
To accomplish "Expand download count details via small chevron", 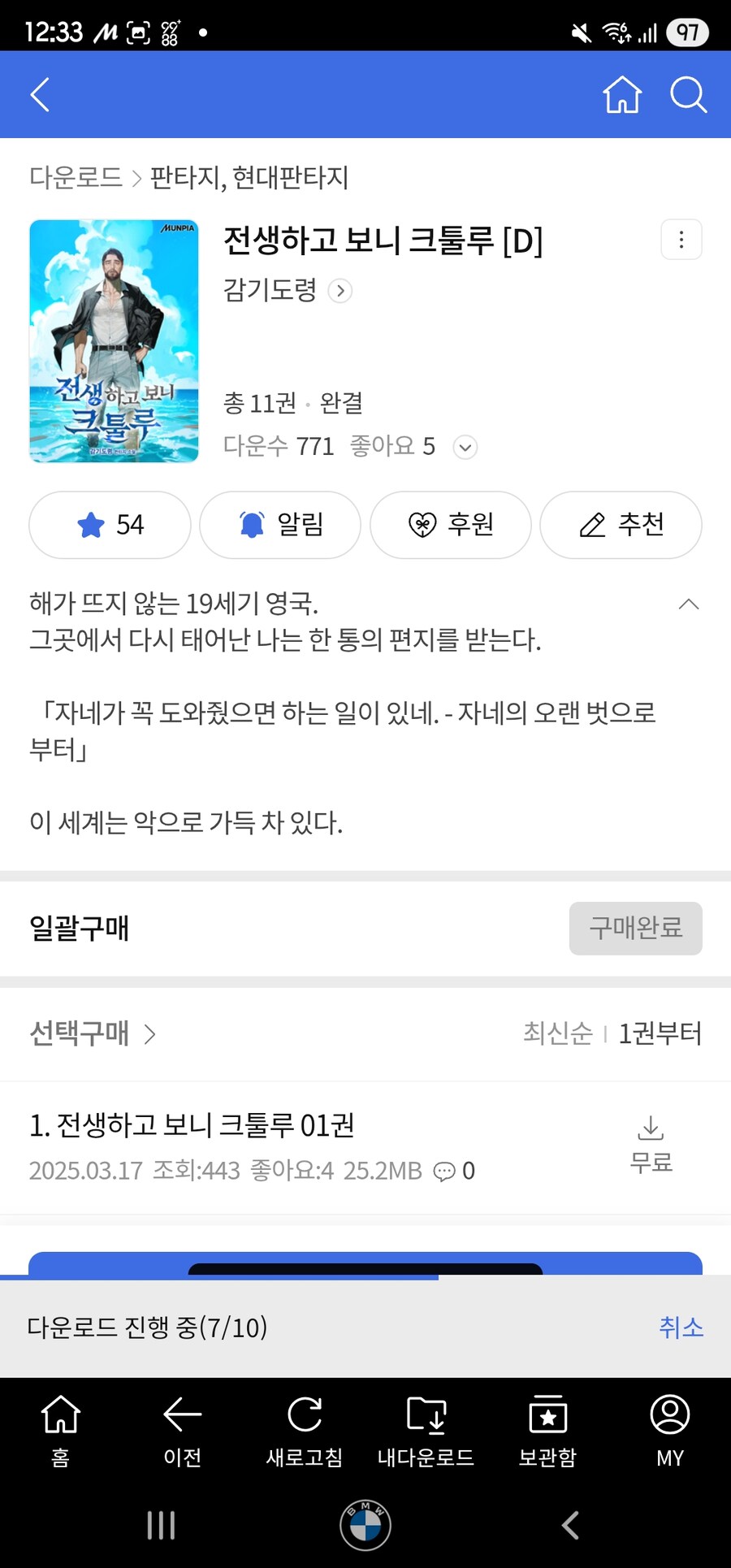I will coord(464,447).
